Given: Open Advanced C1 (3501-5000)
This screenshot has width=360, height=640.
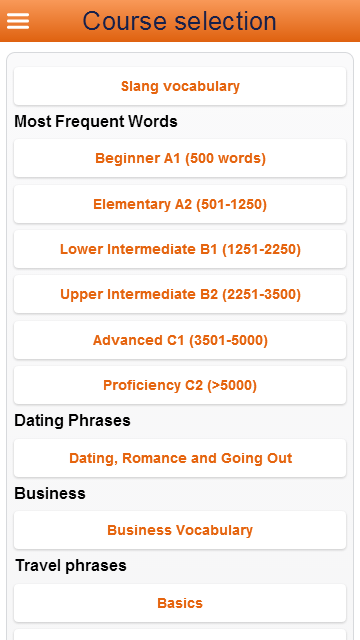Looking at the screenshot, I should tap(180, 340).
